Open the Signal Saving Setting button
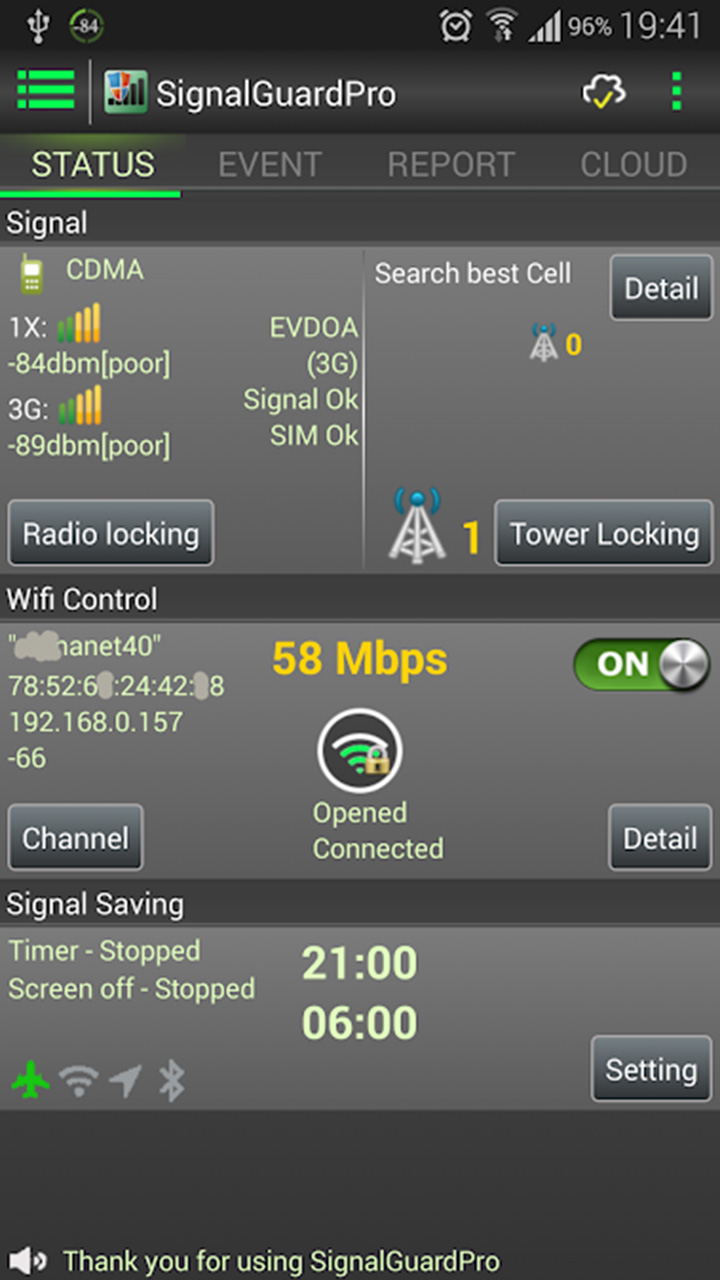The image size is (720, 1280). [x=651, y=1069]
